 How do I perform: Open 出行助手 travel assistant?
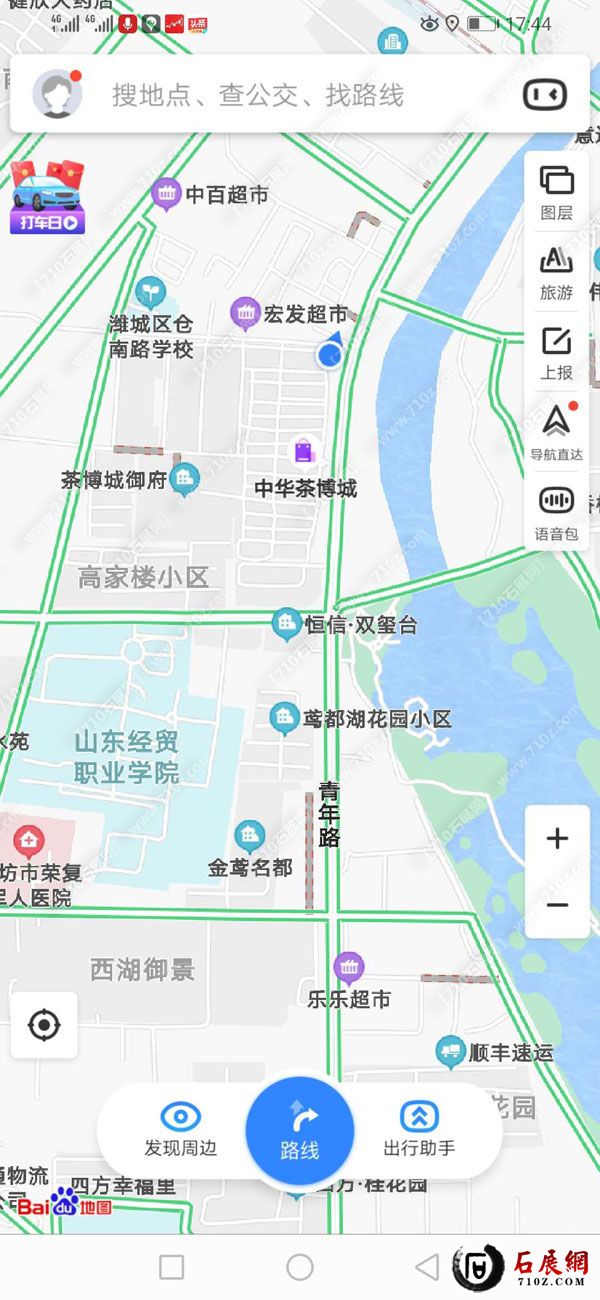[x=419, y=1130]
